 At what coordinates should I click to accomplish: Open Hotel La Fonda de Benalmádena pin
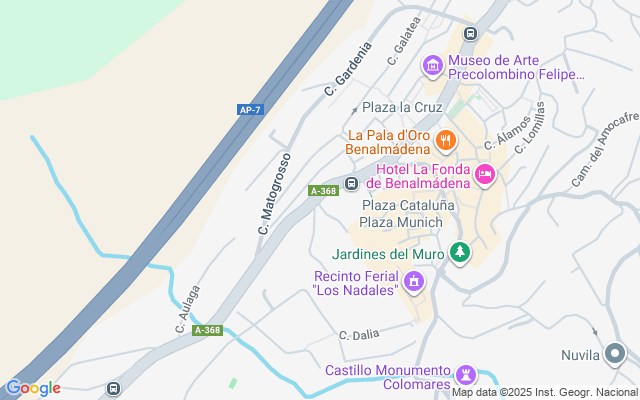click(485, 175)
